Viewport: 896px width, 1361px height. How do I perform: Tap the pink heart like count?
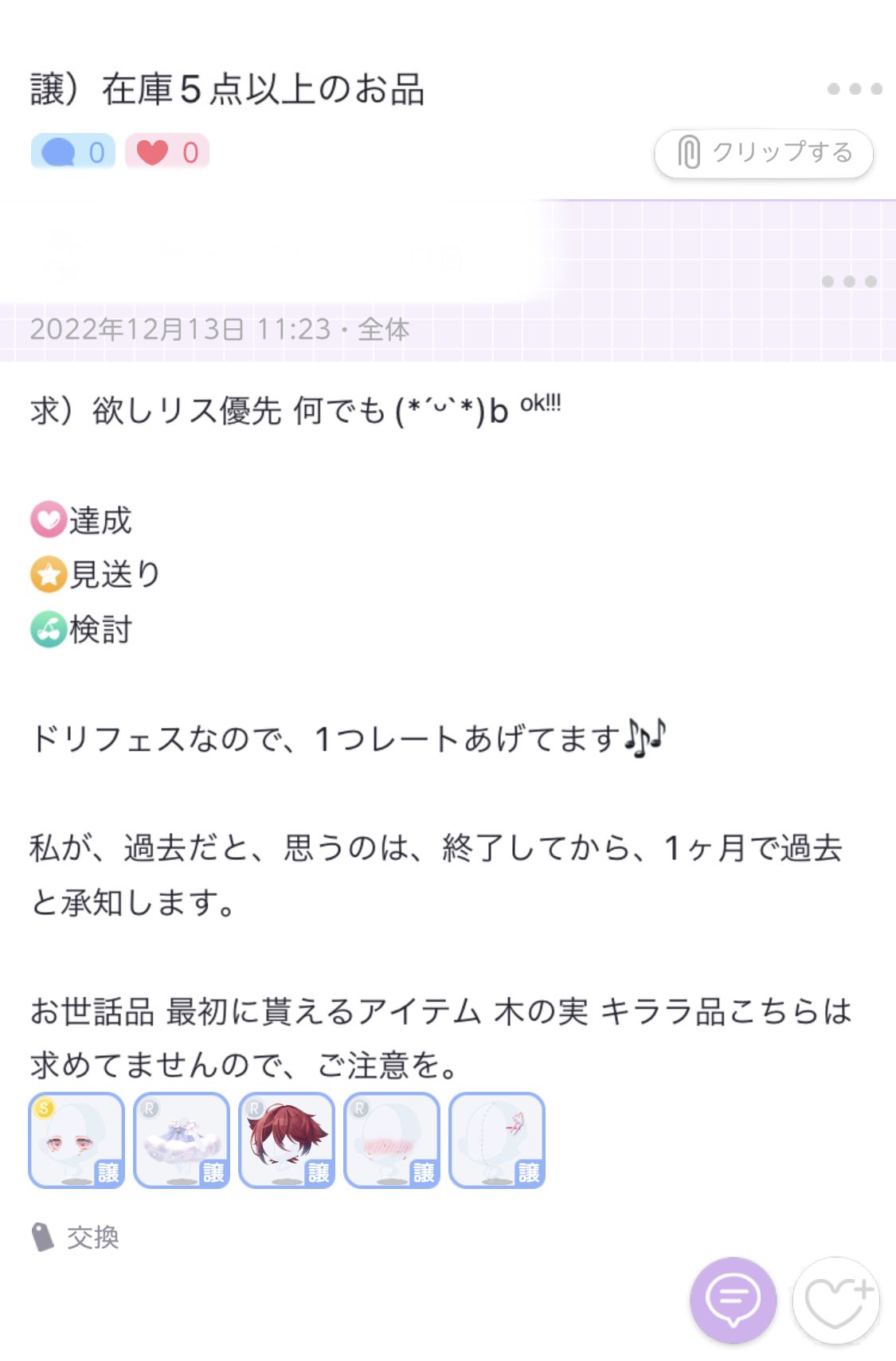(167, 152)
